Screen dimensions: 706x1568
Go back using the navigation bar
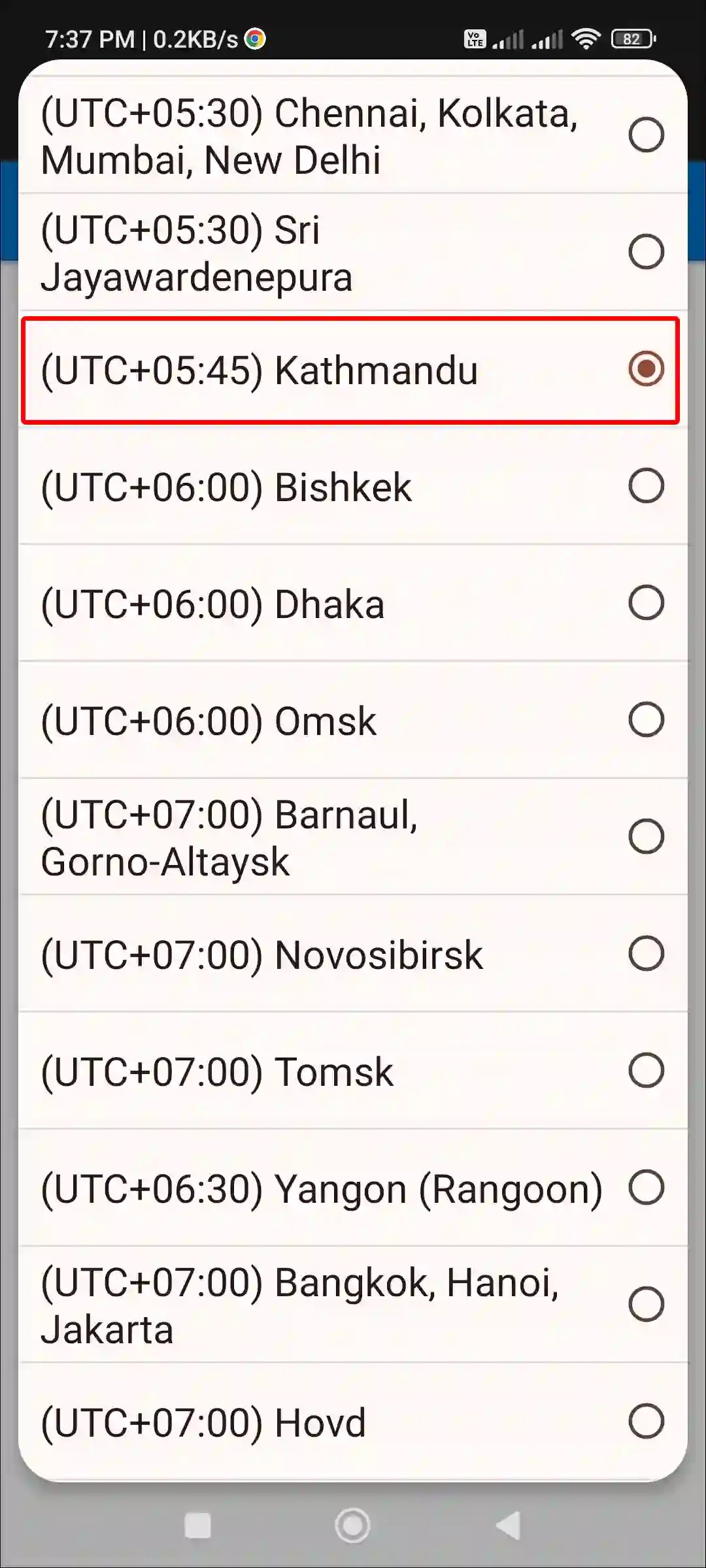(x=509, y=1526)
